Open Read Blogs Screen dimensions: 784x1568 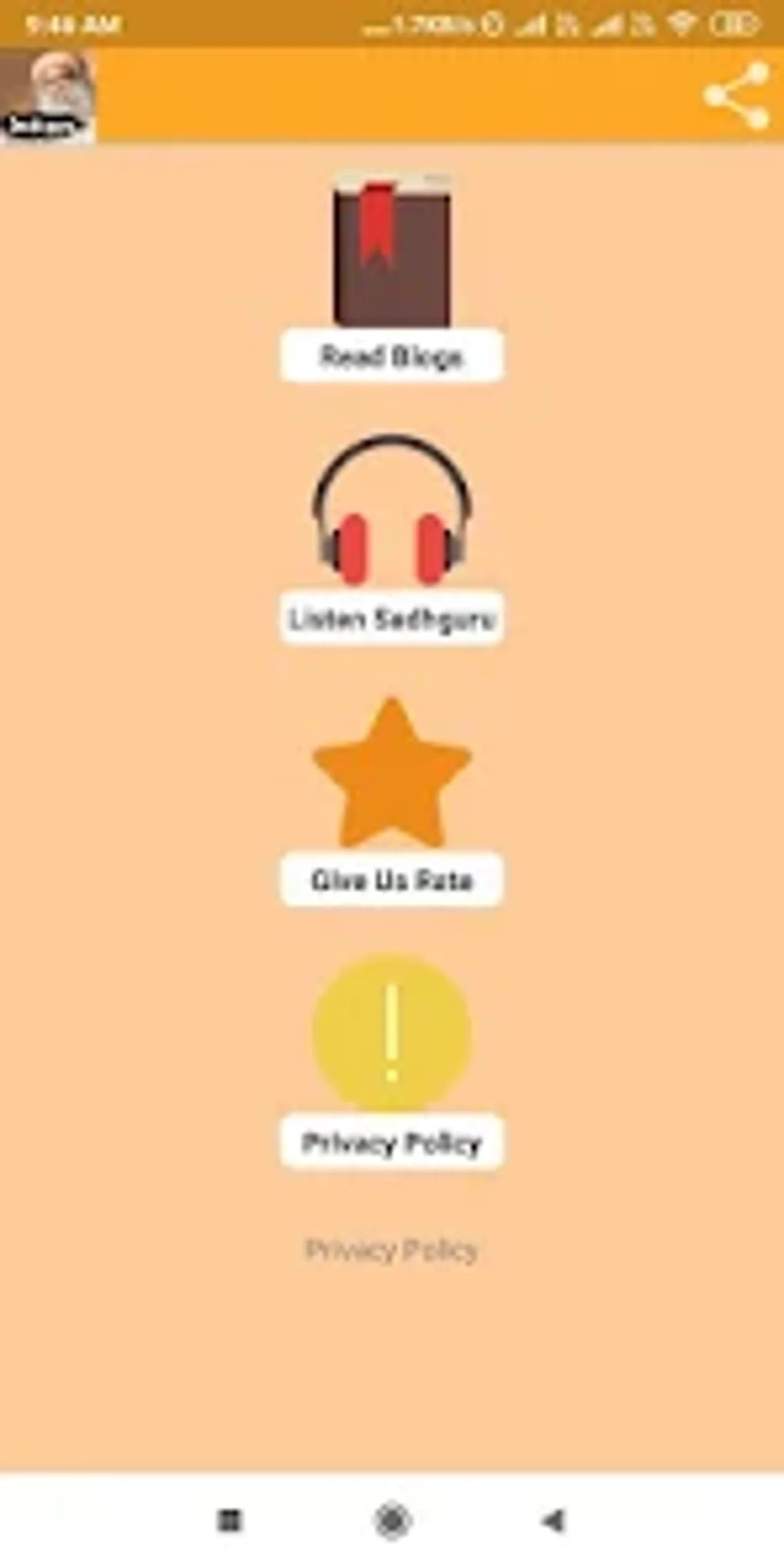[x=391, y=356]
